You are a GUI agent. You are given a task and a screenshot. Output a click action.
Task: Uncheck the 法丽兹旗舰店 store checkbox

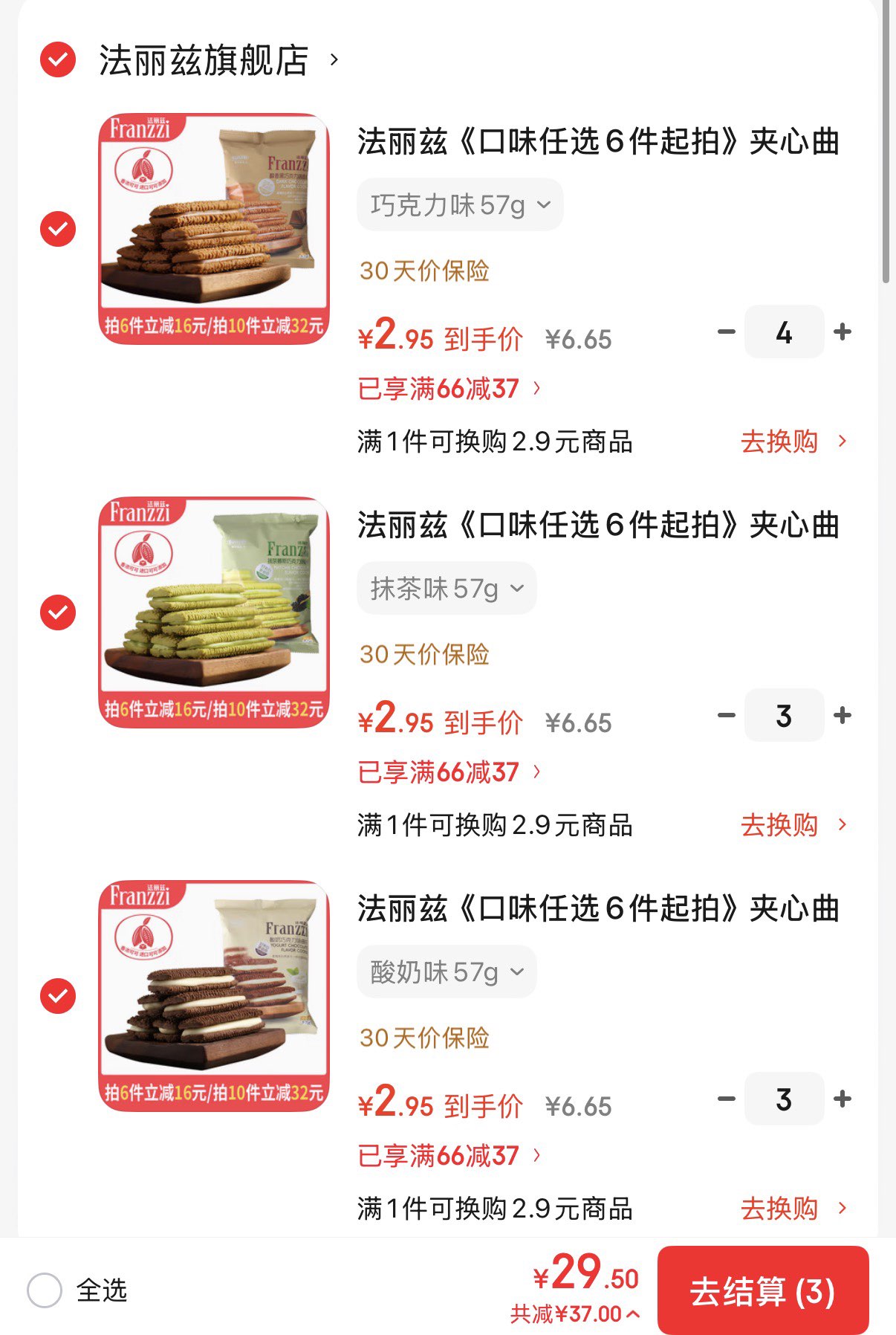point(58,60)
